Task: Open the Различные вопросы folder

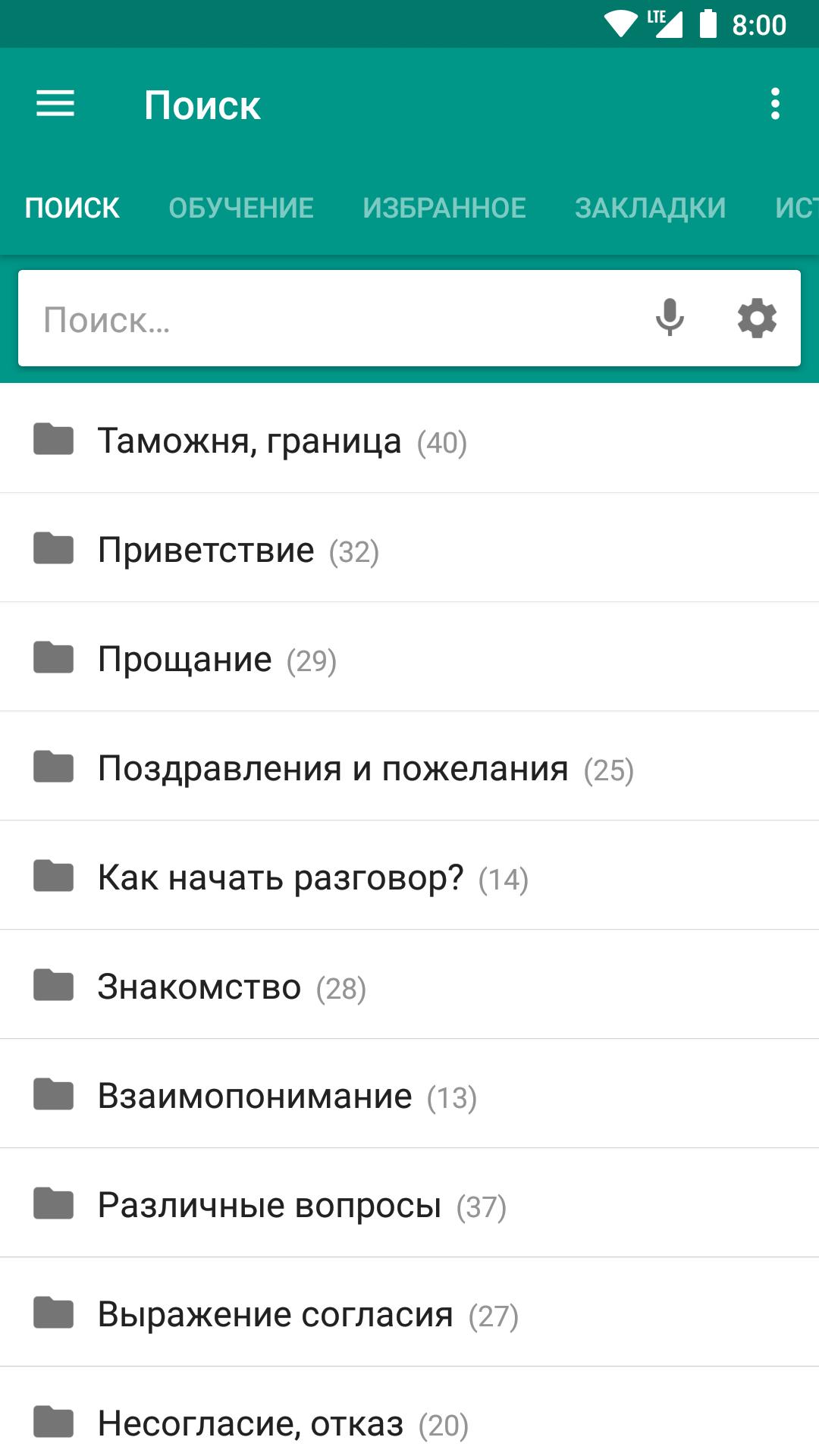Action: point(409,1203)
